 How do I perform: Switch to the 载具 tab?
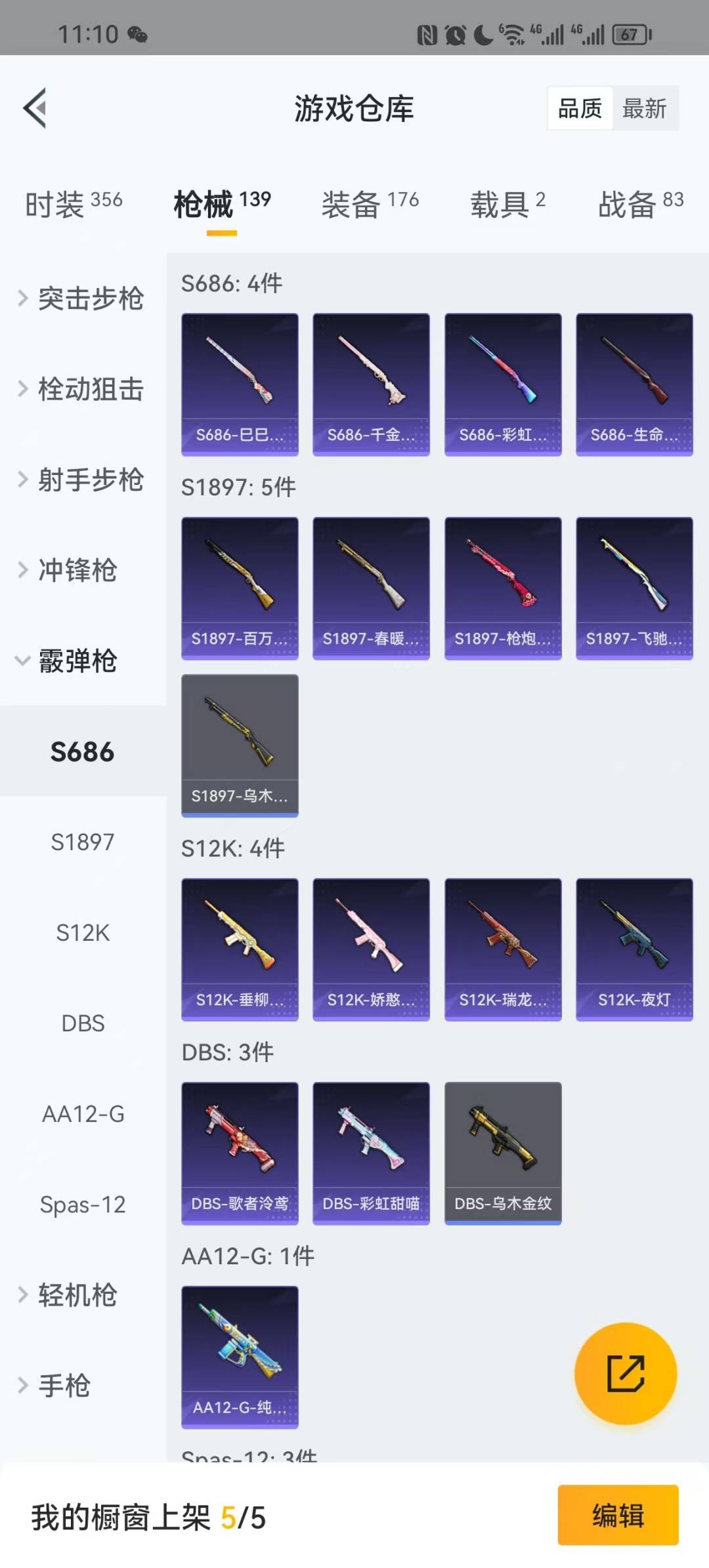pos(507,204)
